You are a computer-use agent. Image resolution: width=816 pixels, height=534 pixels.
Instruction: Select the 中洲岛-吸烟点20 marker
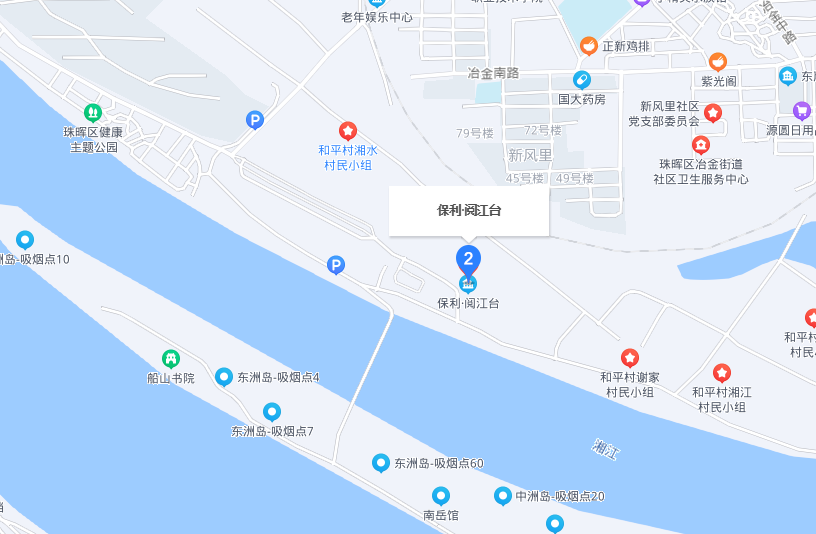[503, 495]
